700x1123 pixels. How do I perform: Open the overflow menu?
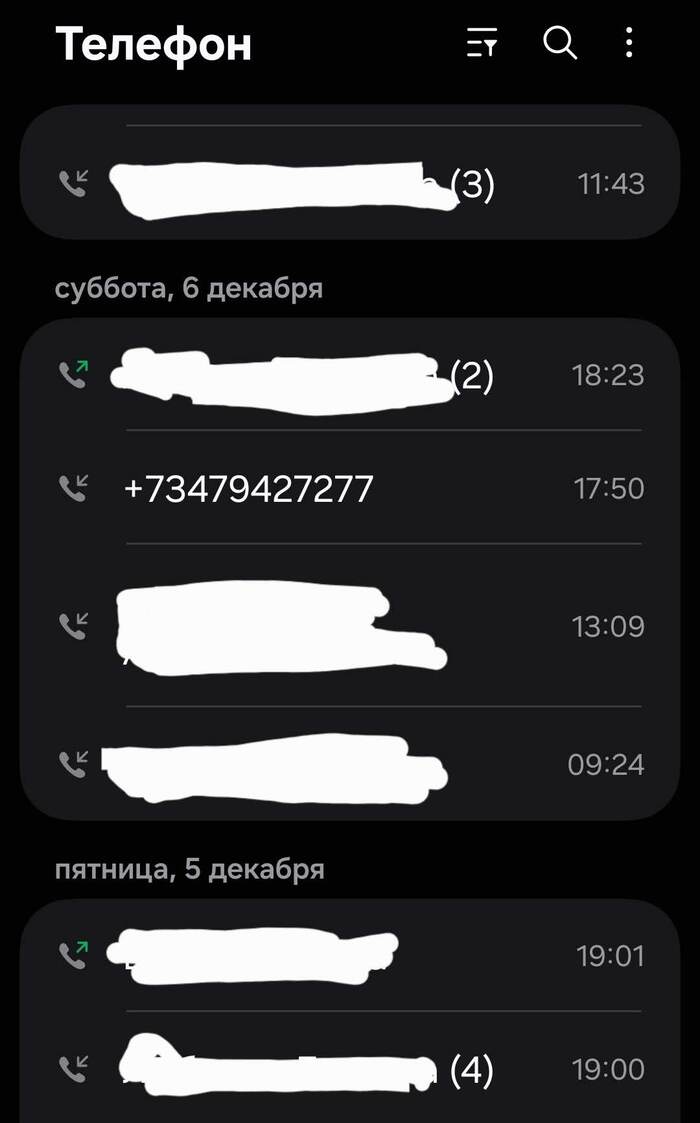coord(628,43)
